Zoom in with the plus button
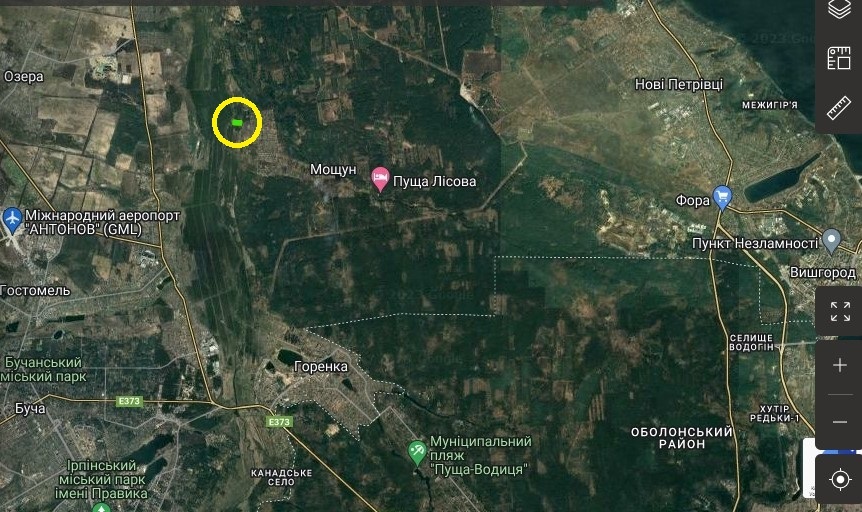Viewport: 862px width, 512px height. tap(839, 366)
